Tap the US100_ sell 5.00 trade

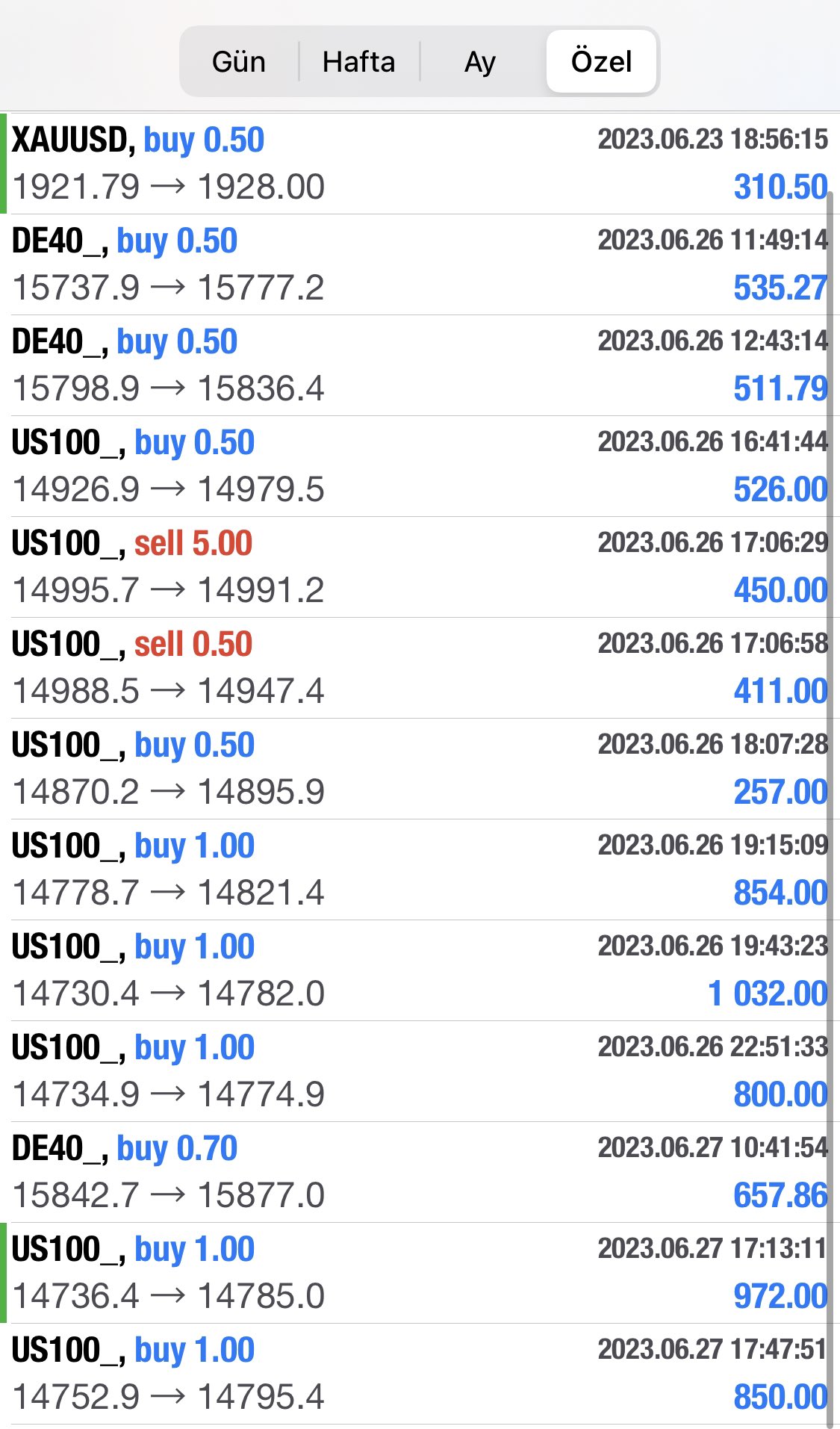coord(420,567)
